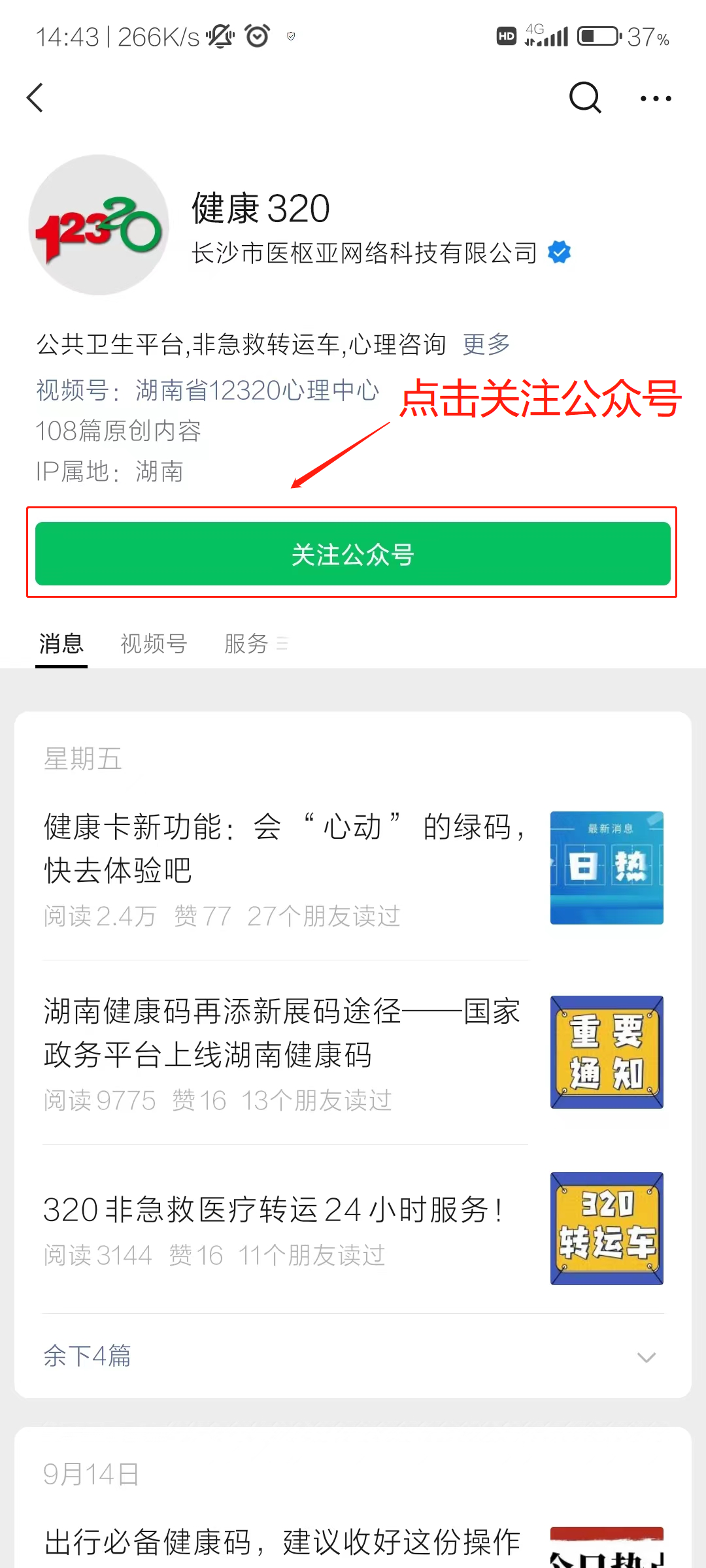This screenshot has width=706, height=1568.
Task: Open video channel 湖南省12320心理中心
Action: coord(257,390)
